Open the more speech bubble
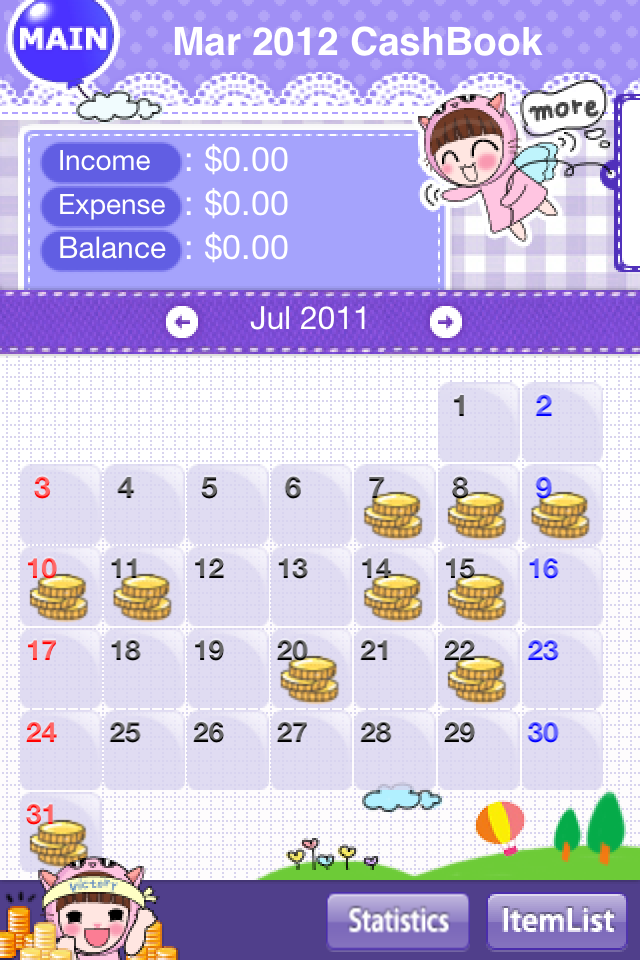Viewport: 640px width, 960px height. pos(565,110)
